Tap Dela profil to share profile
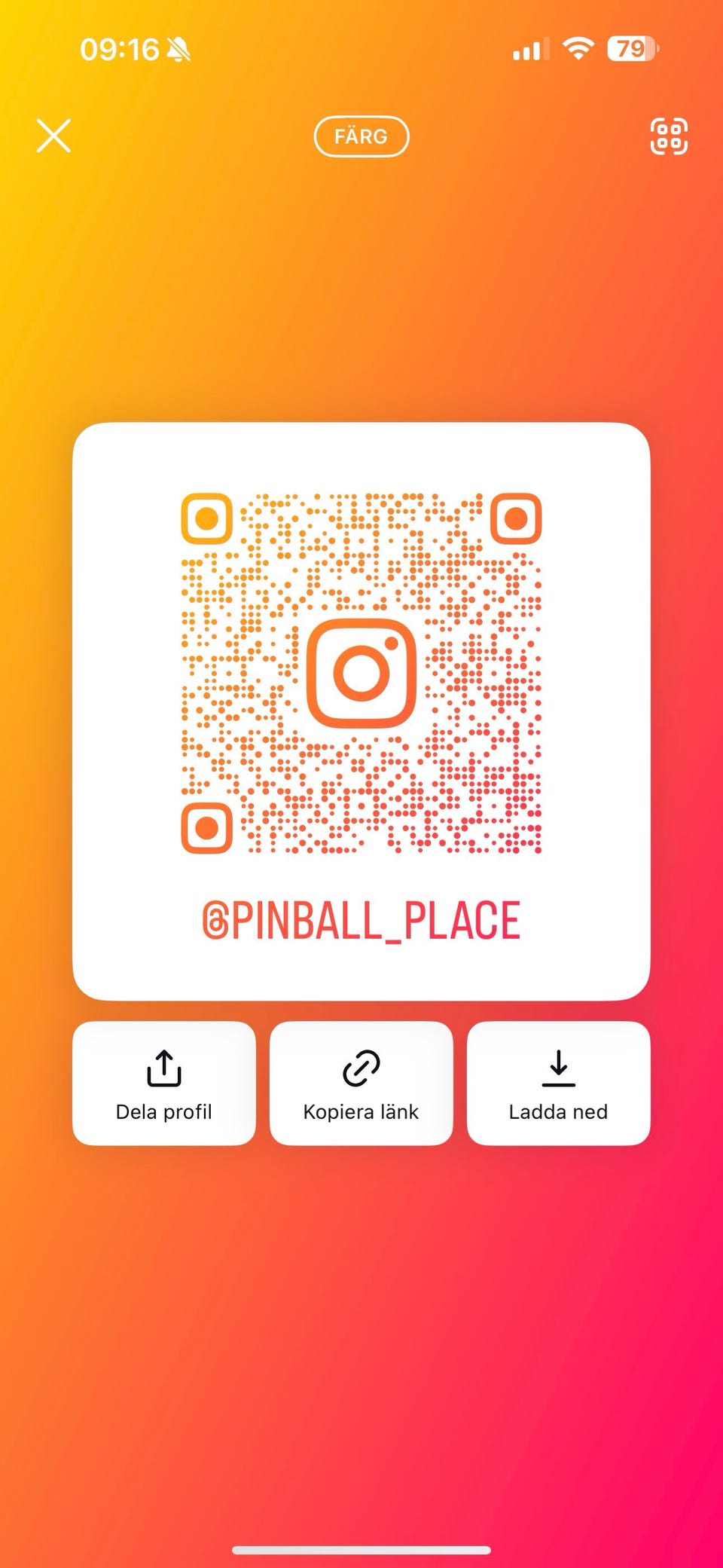Viewport: 723px width, 1568px height. pyautogui.click(x=164, y=1083)
